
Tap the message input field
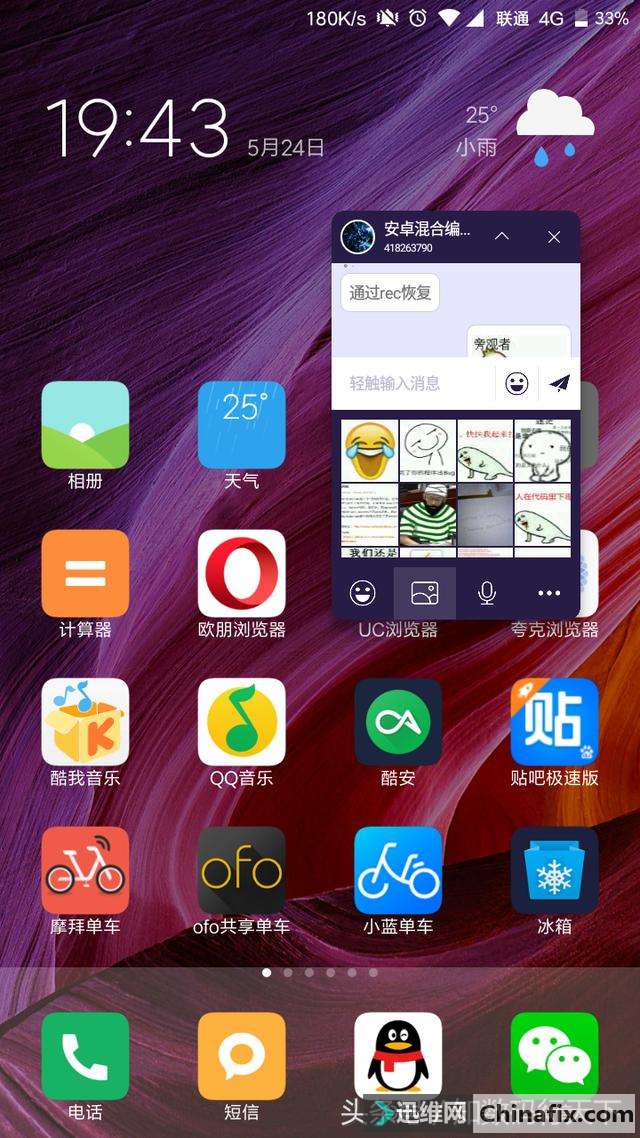(x=415, y=383)
